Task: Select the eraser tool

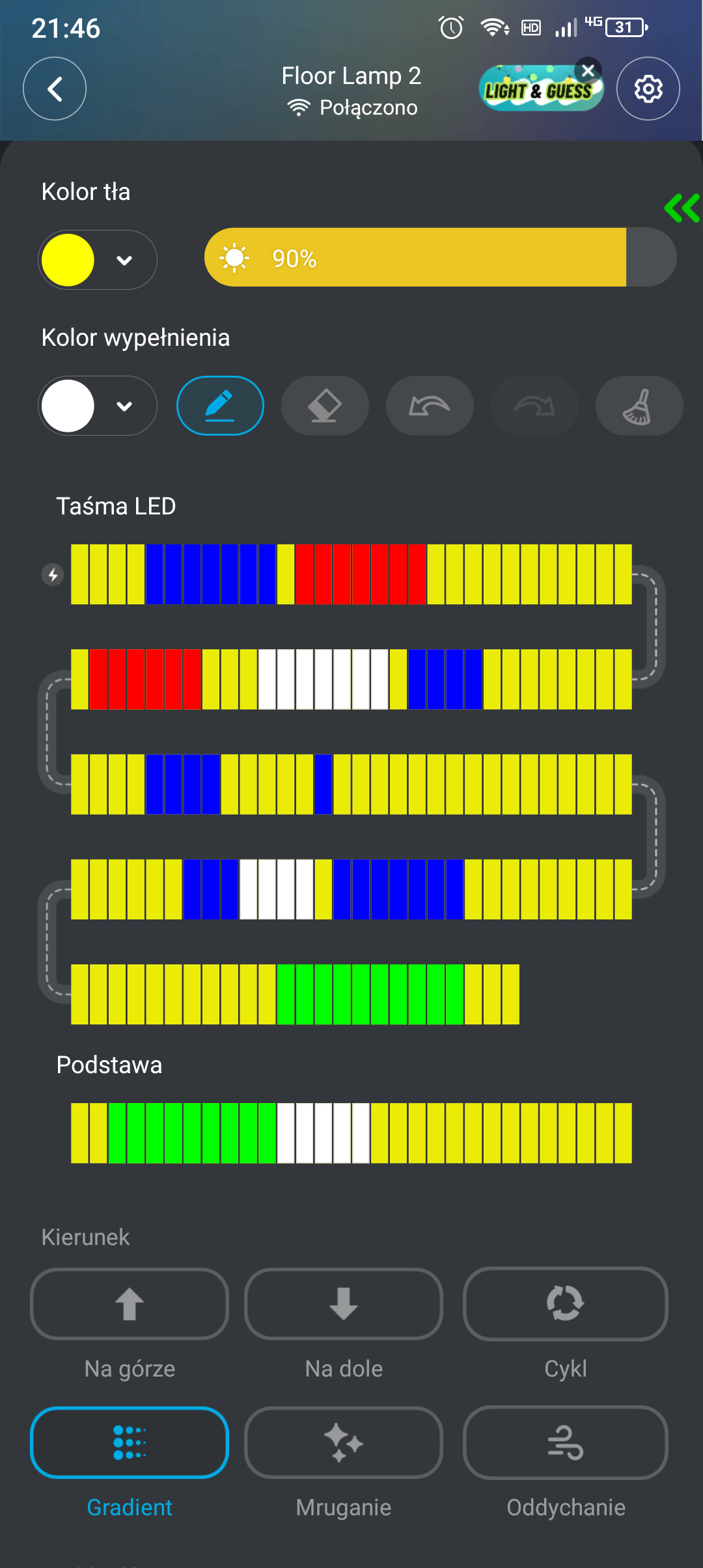Action: pyautogui.click(x=325, y=406)
